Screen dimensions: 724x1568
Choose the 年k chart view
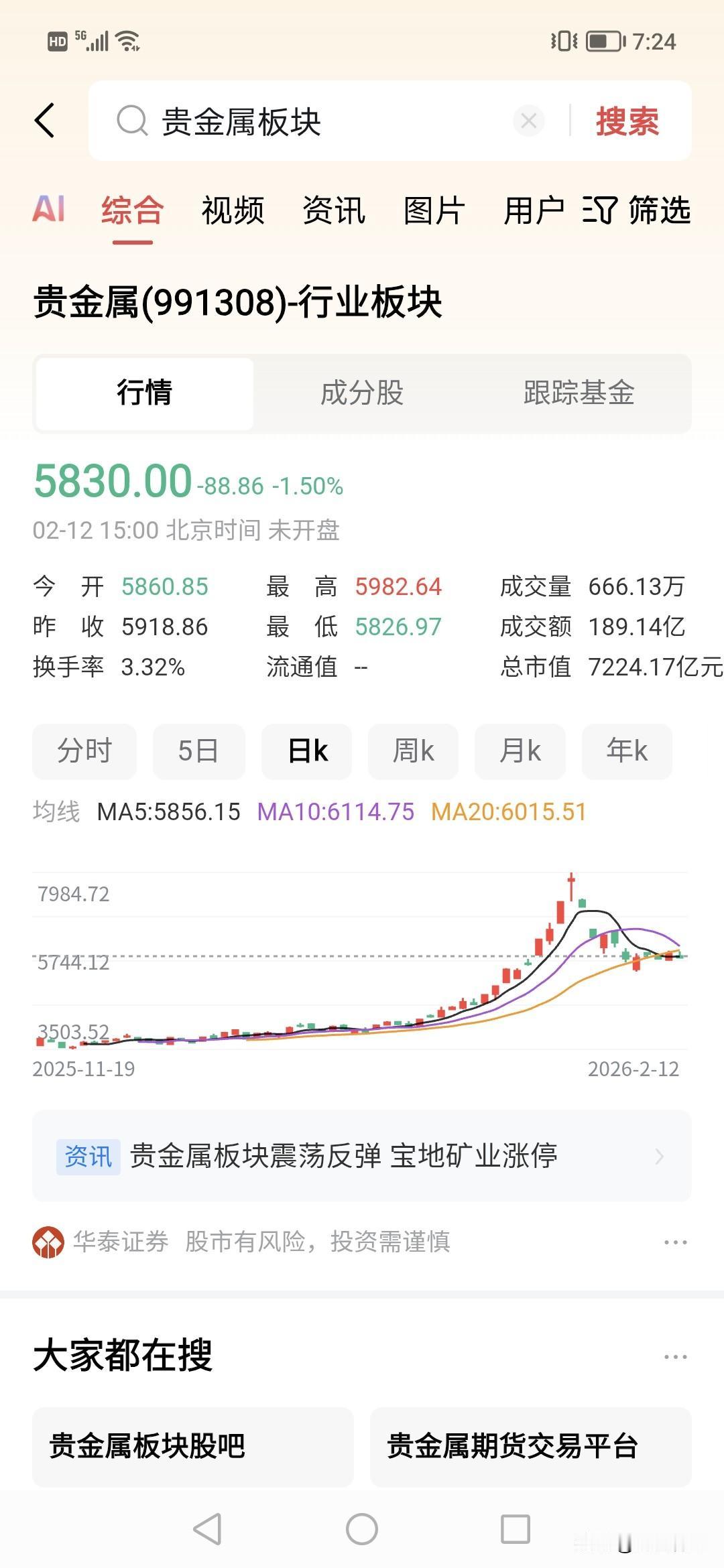point(627,751)
